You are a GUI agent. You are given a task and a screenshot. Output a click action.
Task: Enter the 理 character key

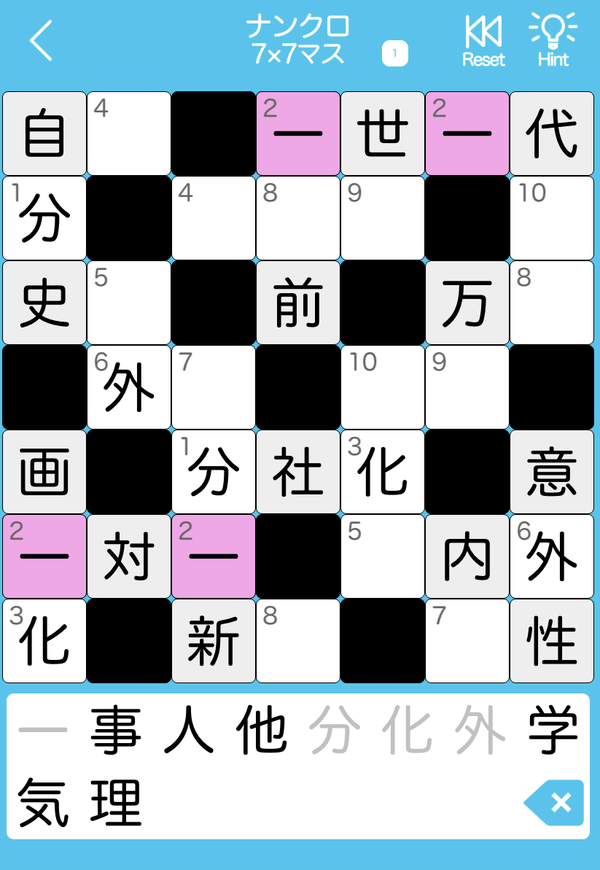pos(116,802)
